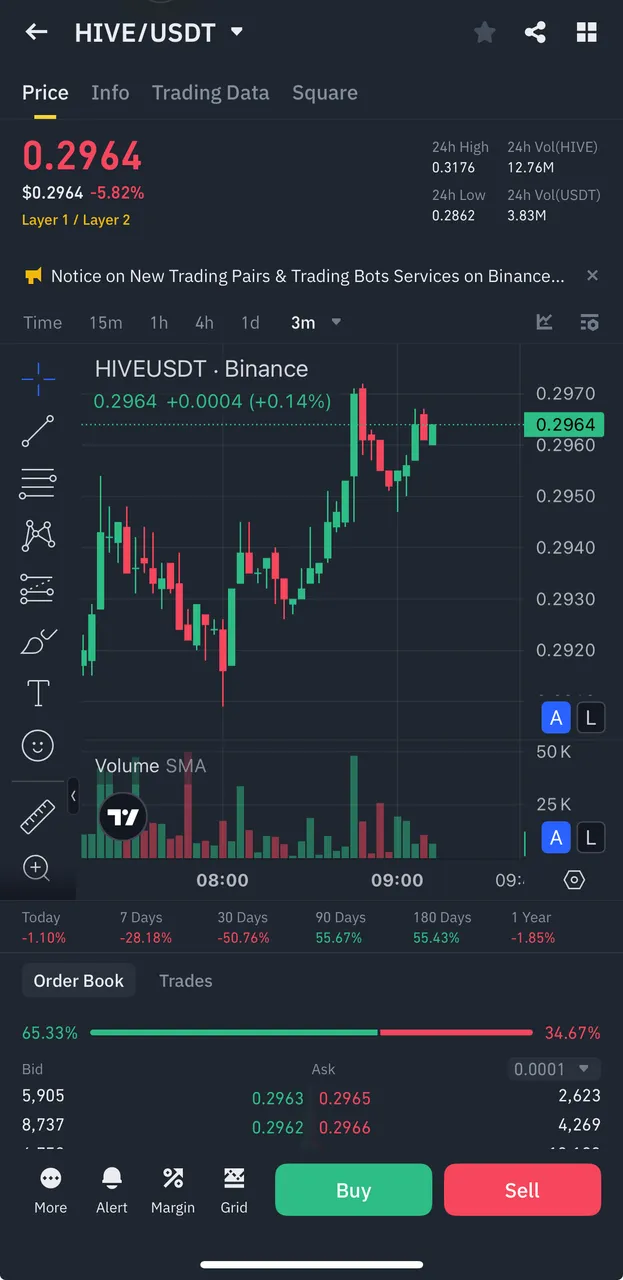Tap the red Sell button

[x=522, y=1191]
